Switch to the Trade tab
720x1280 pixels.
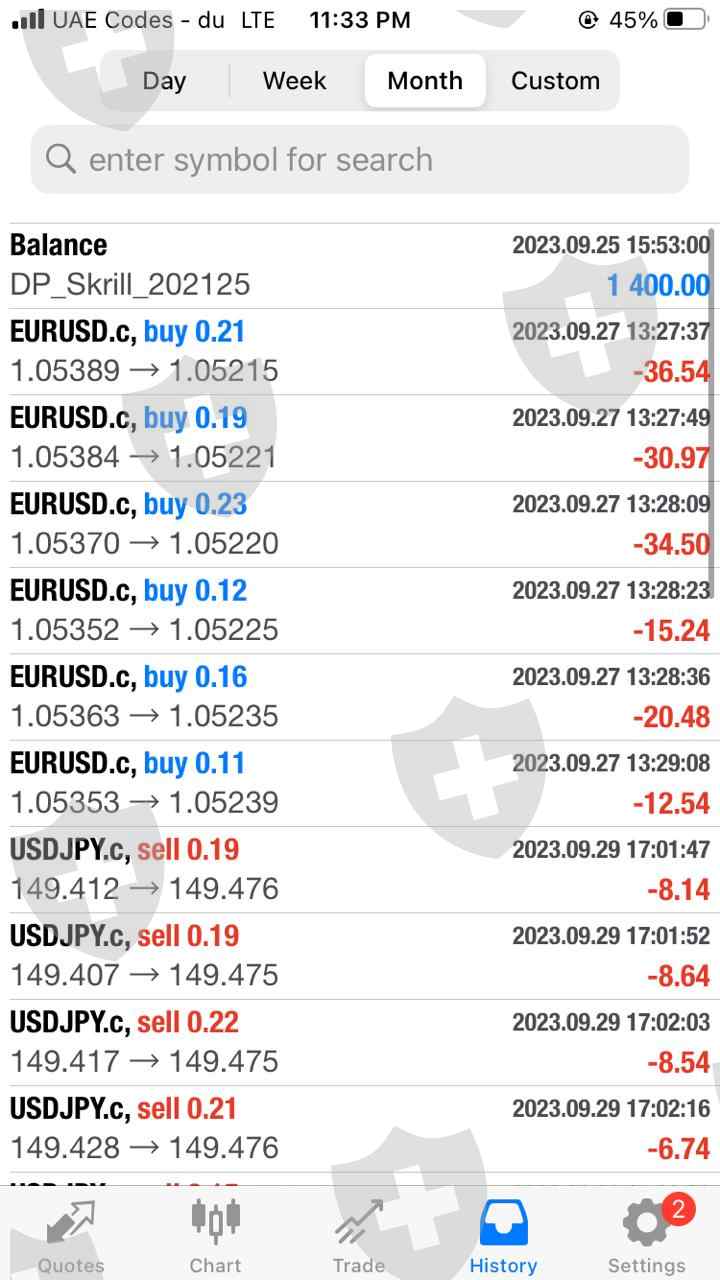click(359, 1236)
